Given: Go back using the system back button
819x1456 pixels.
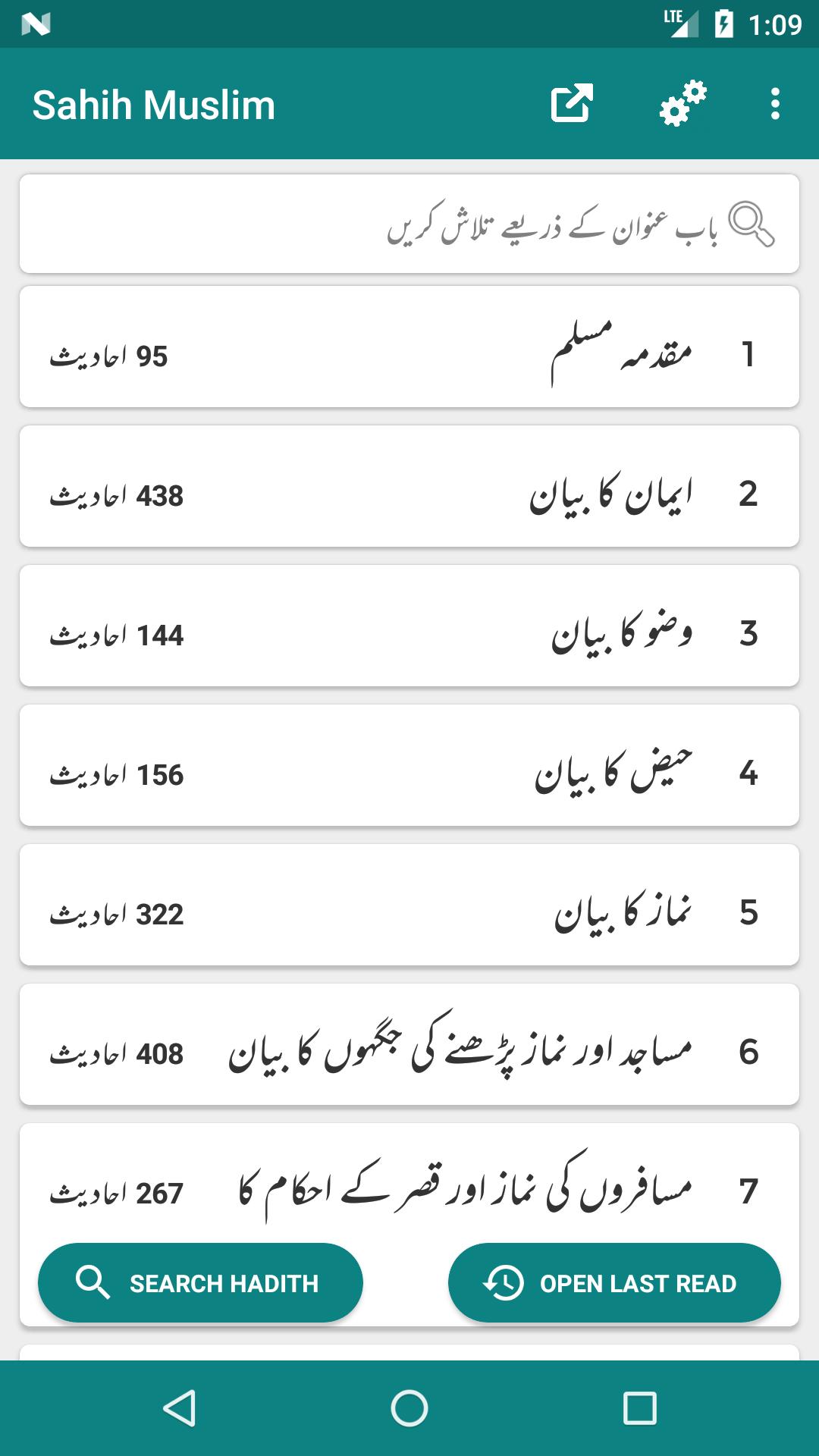Looking at the screenshot, I should pyautogui.click(x=180, y=1408).
